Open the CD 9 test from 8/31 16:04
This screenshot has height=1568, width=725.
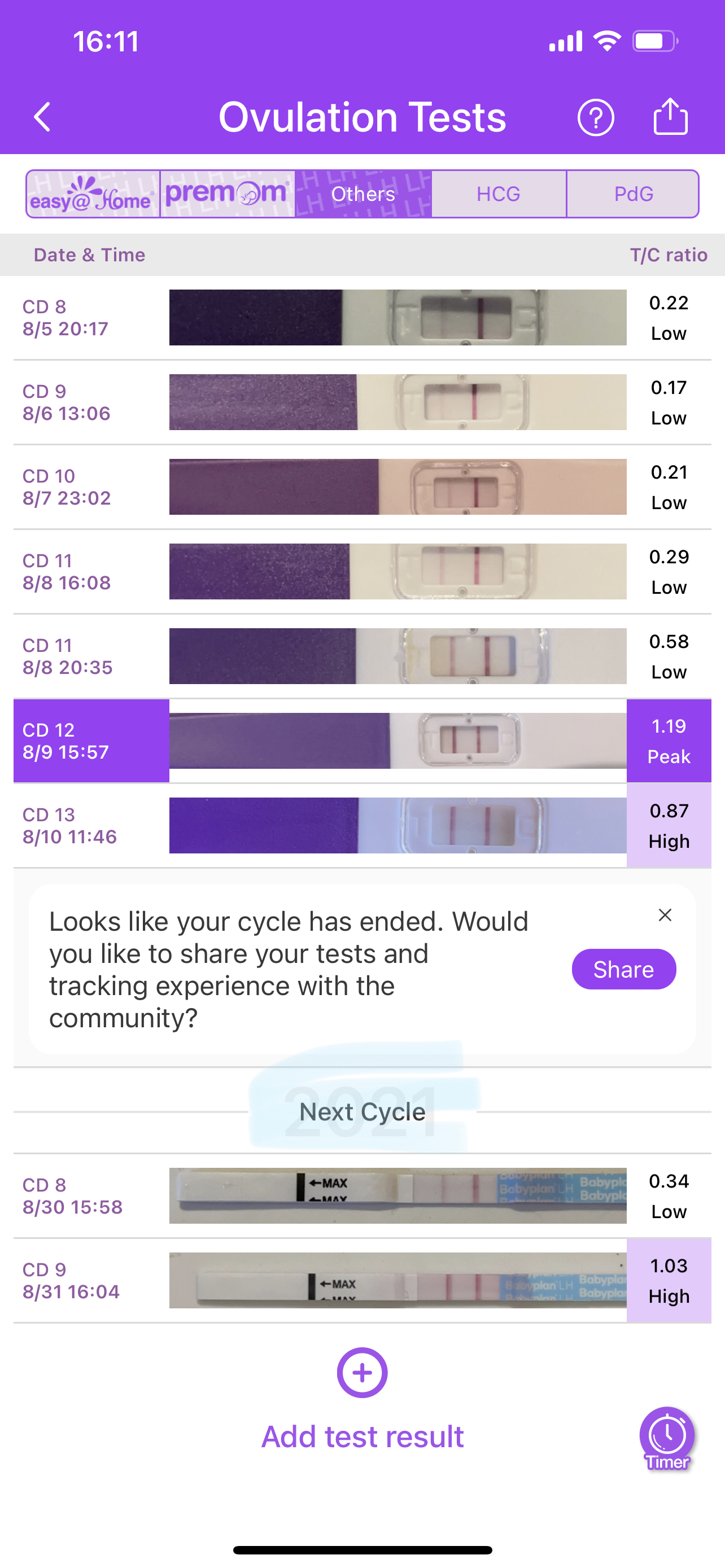tap(361, 1280)
